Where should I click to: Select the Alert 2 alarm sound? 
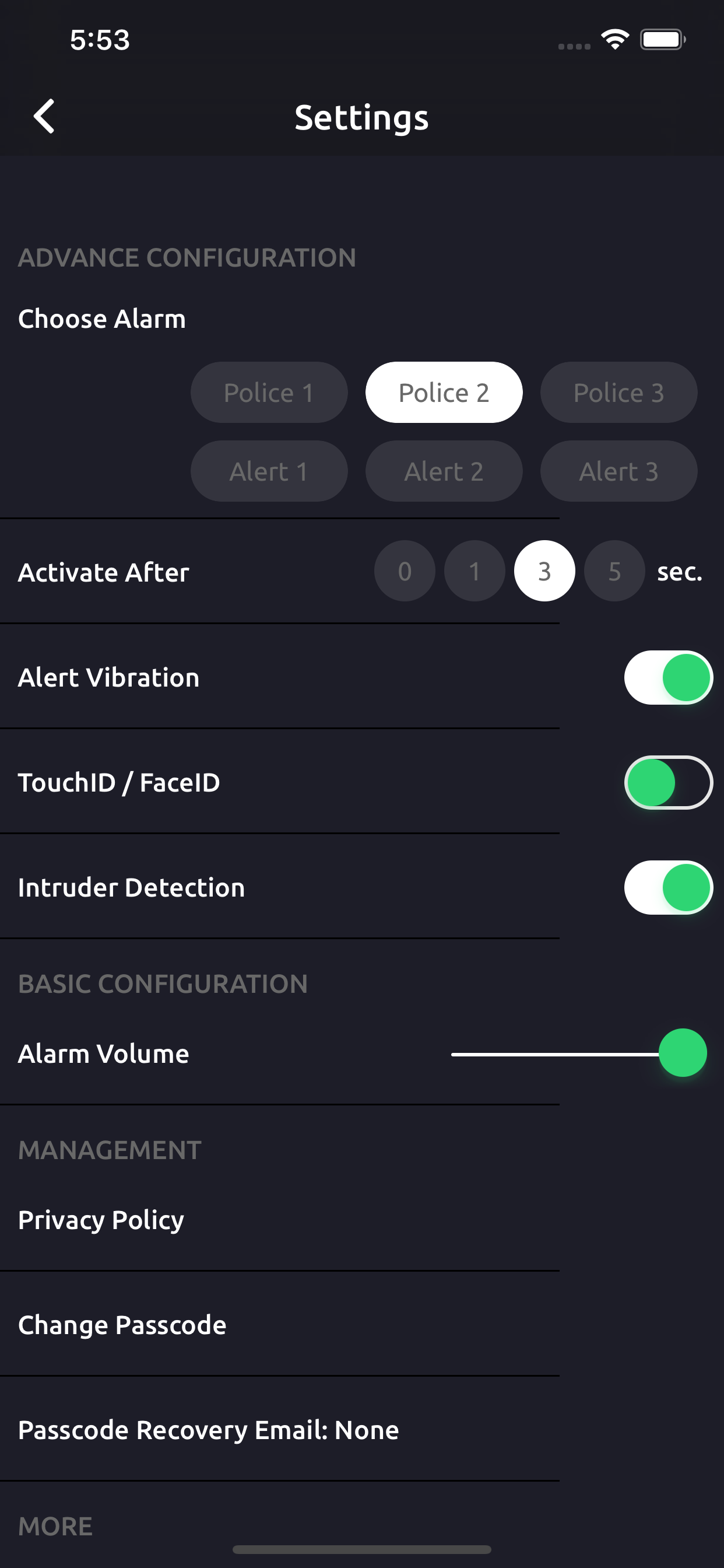tap(444, 471)
